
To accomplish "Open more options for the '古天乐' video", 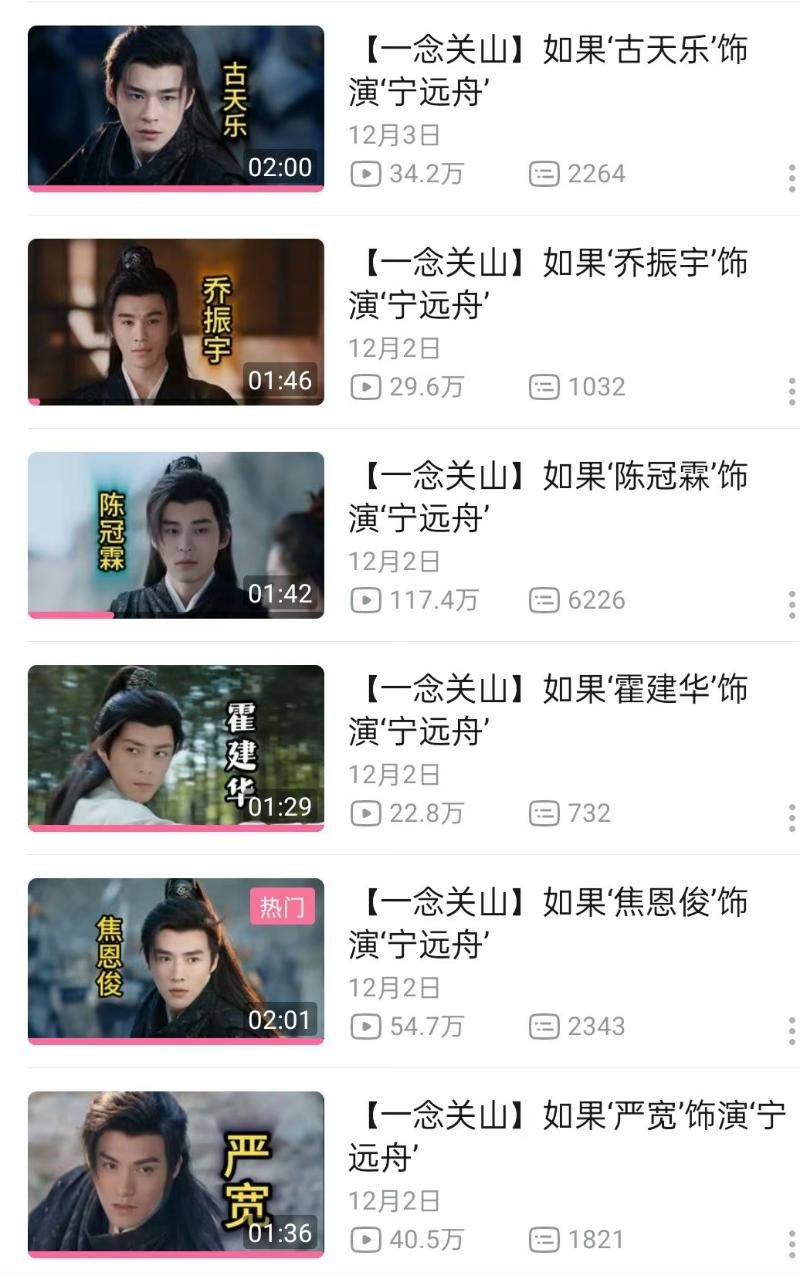I will pyautogui.click(x=791, y=178).
